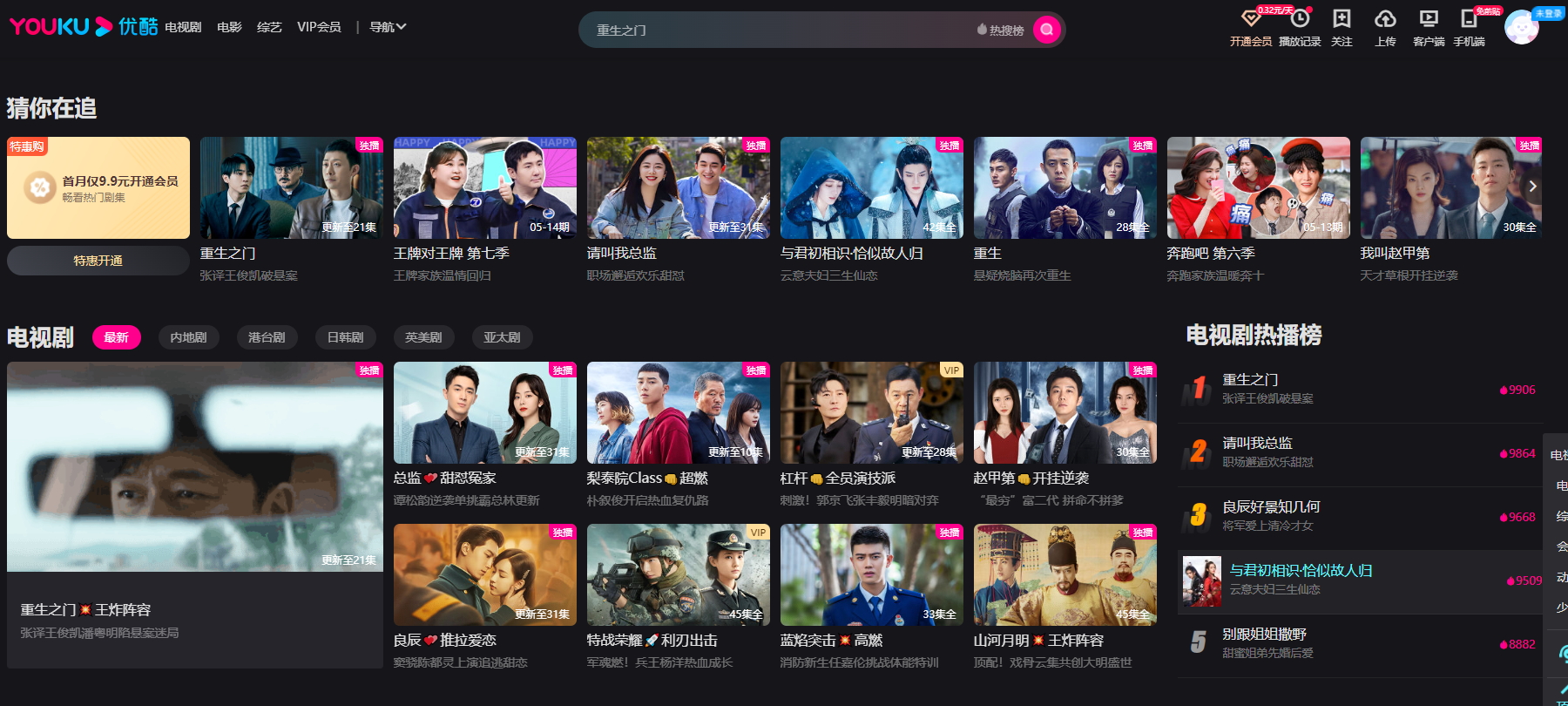Open the 播放记录 history icon

[1300, 27]
